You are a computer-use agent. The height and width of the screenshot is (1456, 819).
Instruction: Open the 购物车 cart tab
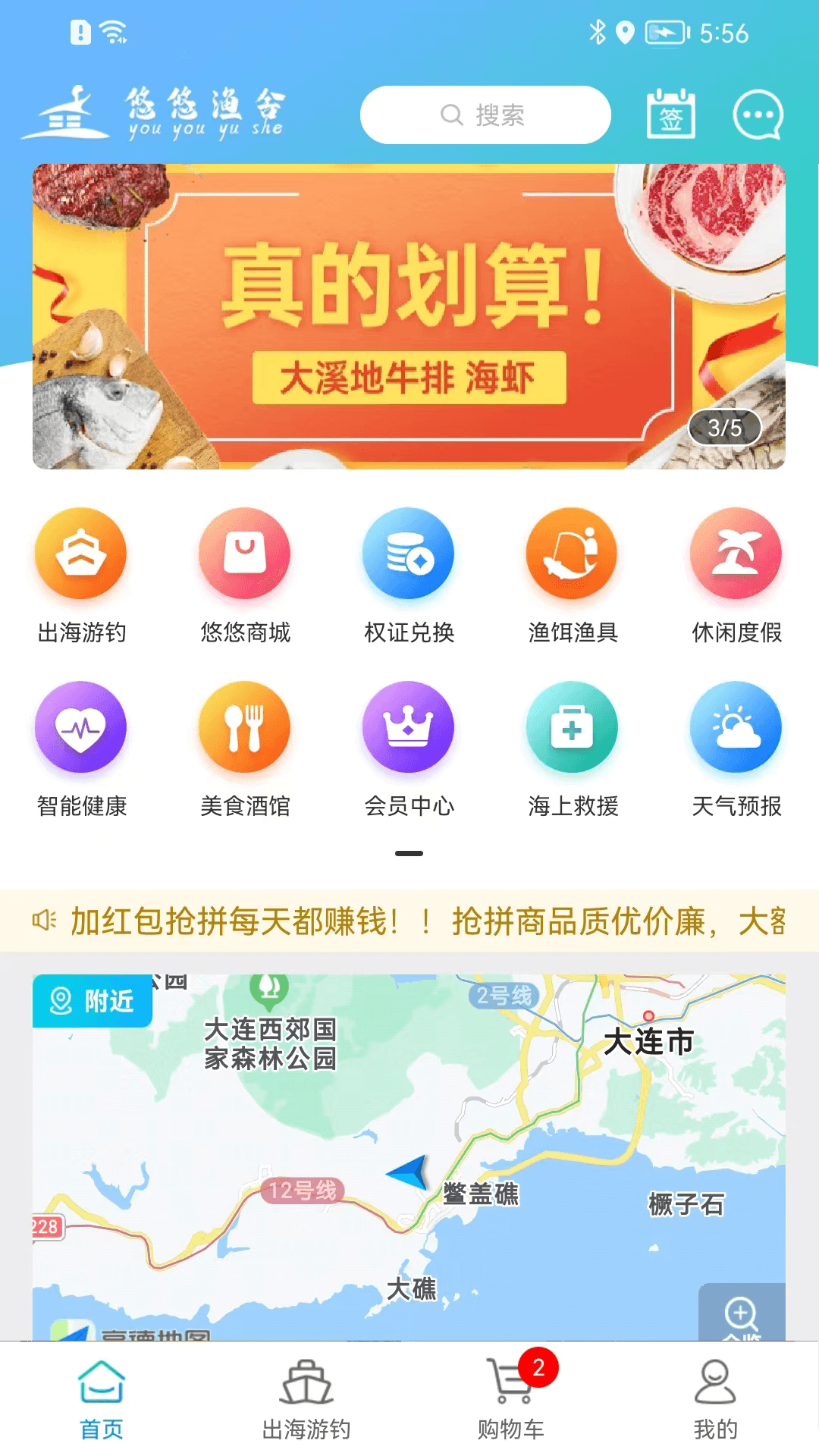click(511, 1399)
